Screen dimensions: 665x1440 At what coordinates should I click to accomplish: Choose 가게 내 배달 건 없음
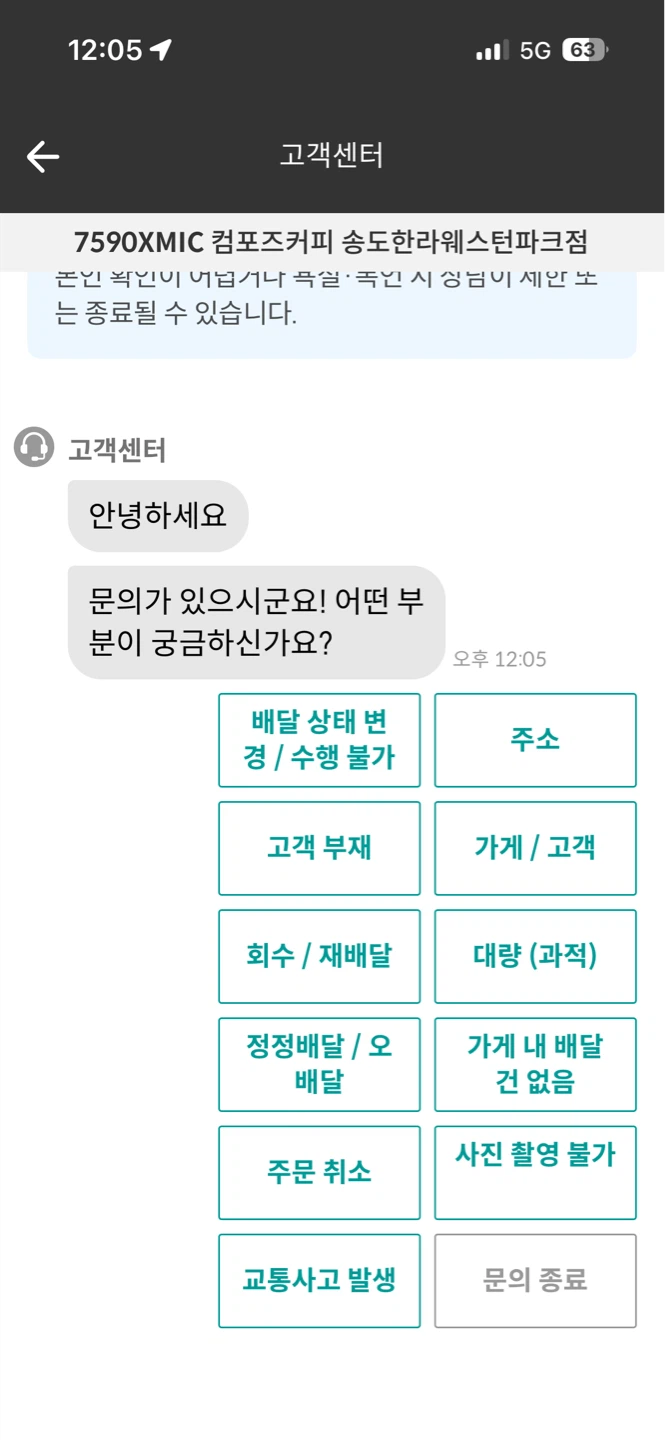535,1064
